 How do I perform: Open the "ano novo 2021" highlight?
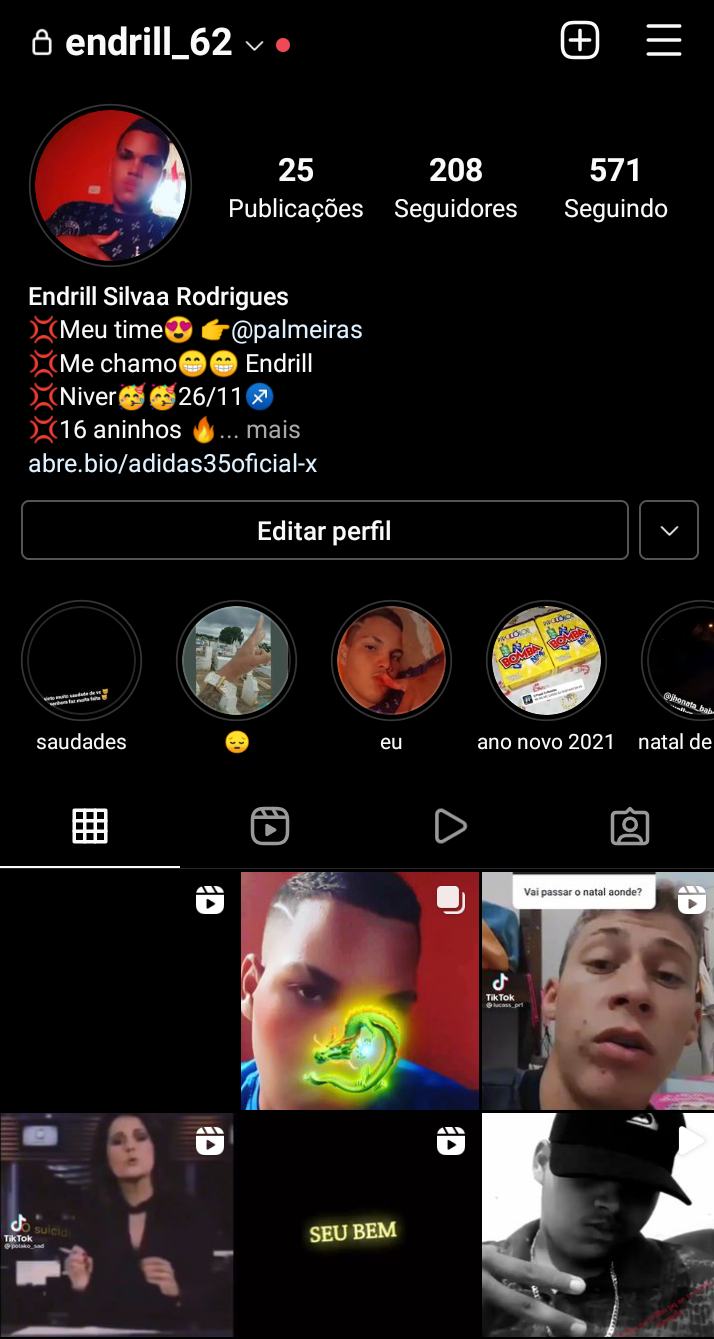coord(546,661)
